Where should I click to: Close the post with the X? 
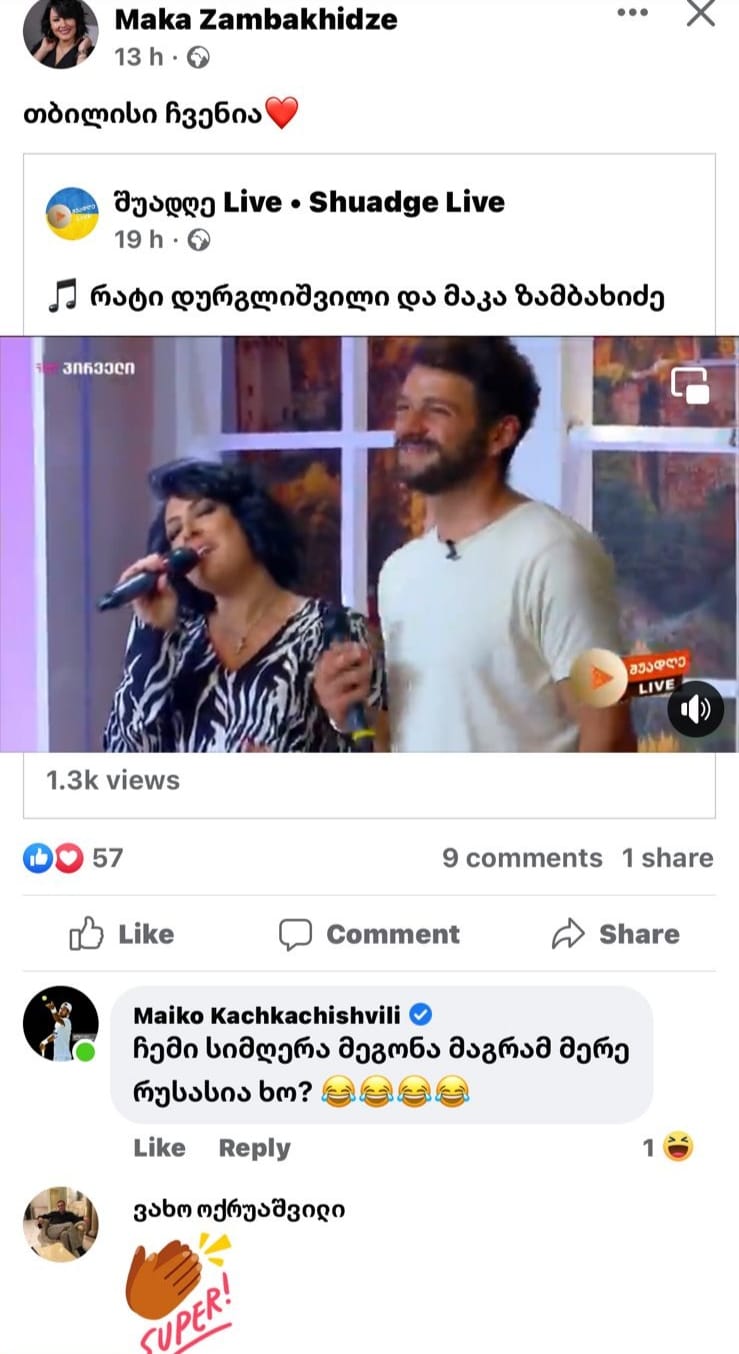tap(701, 13)
